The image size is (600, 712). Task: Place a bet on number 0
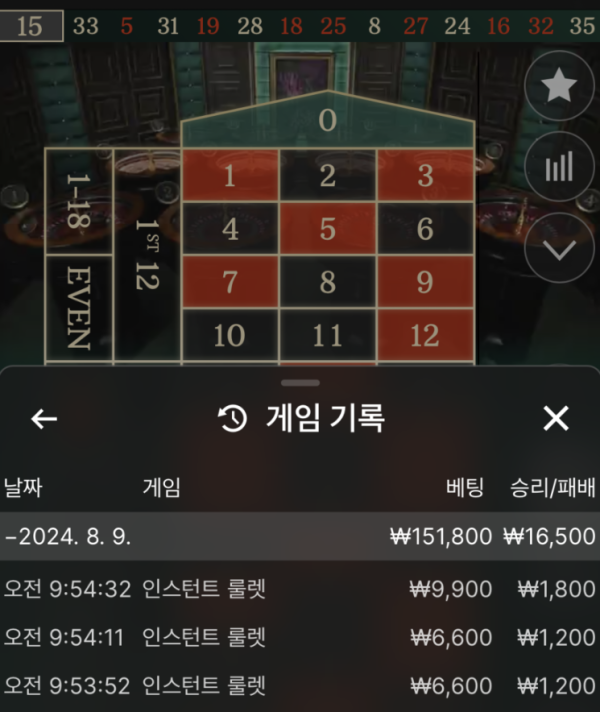tap(327, 122)
